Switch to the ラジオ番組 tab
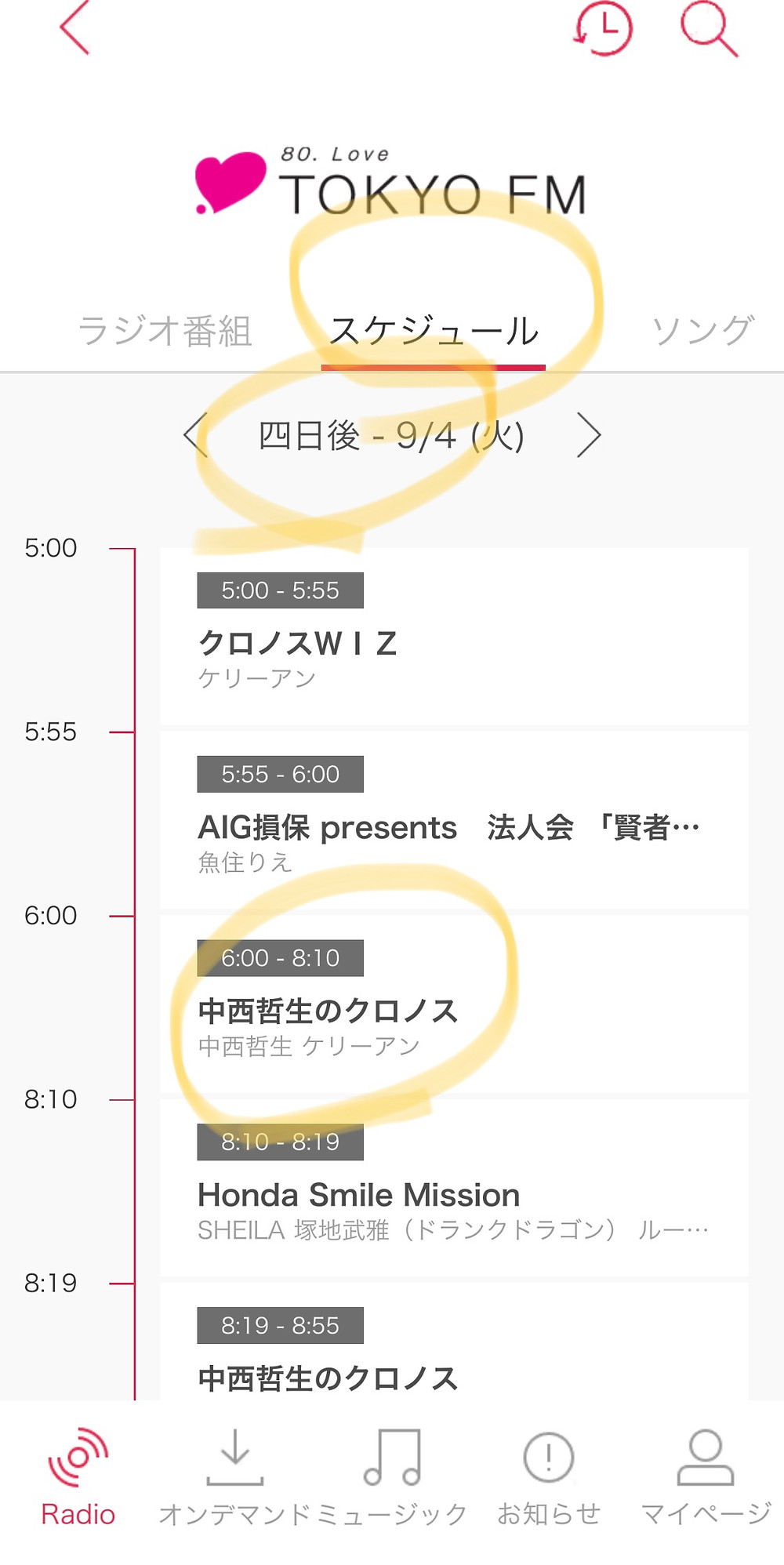Image resolution: width=784 pixels, height=1565 pixels. tap(165, 330)
